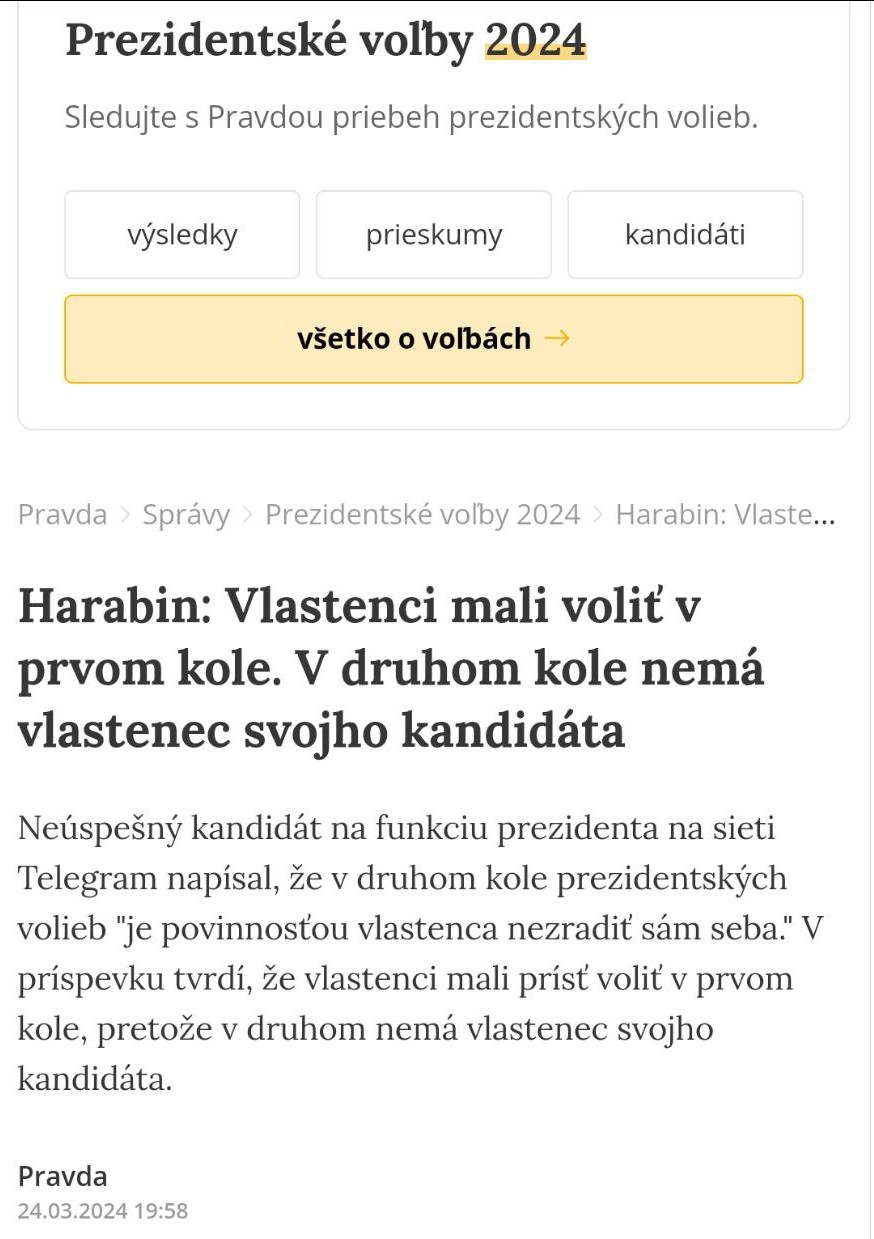This screenshot has height=1239, width=874.
Task: Open the prieskumy polls button
Action: coord(434,235)
